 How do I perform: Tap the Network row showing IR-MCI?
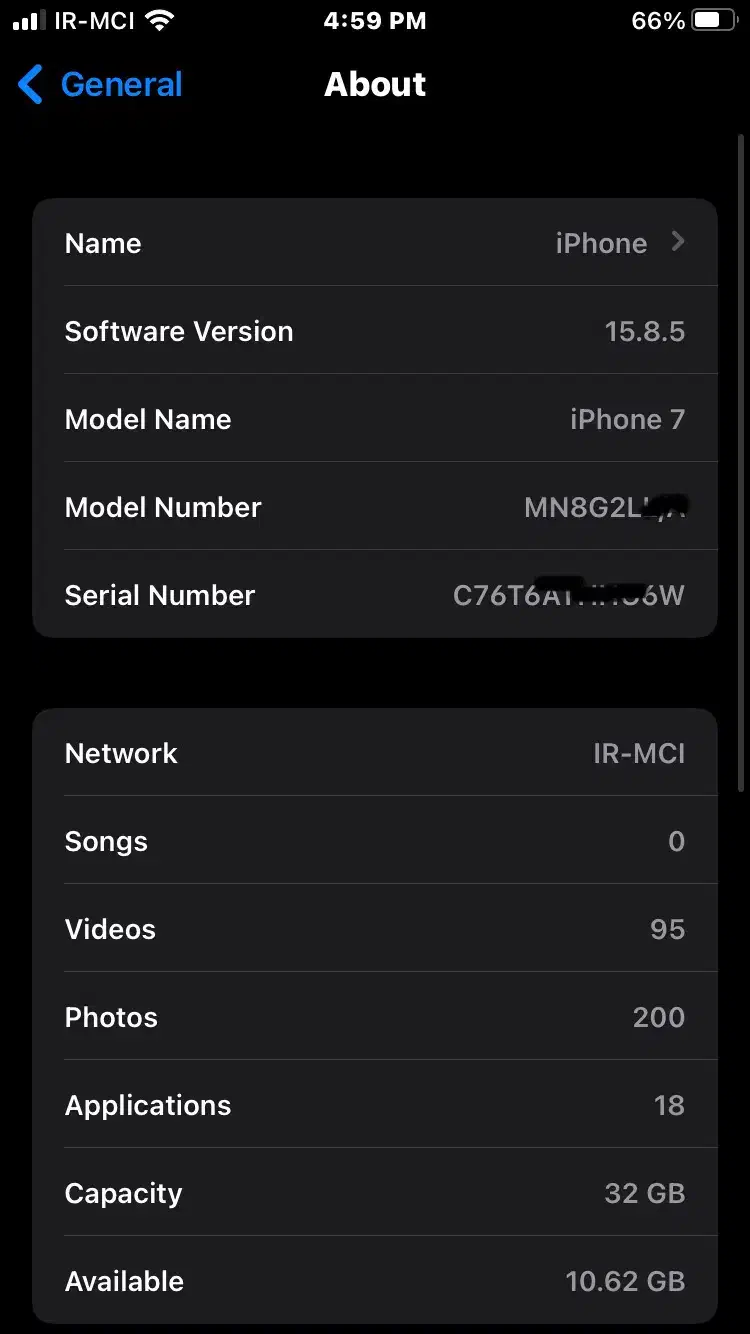(375, 753)
